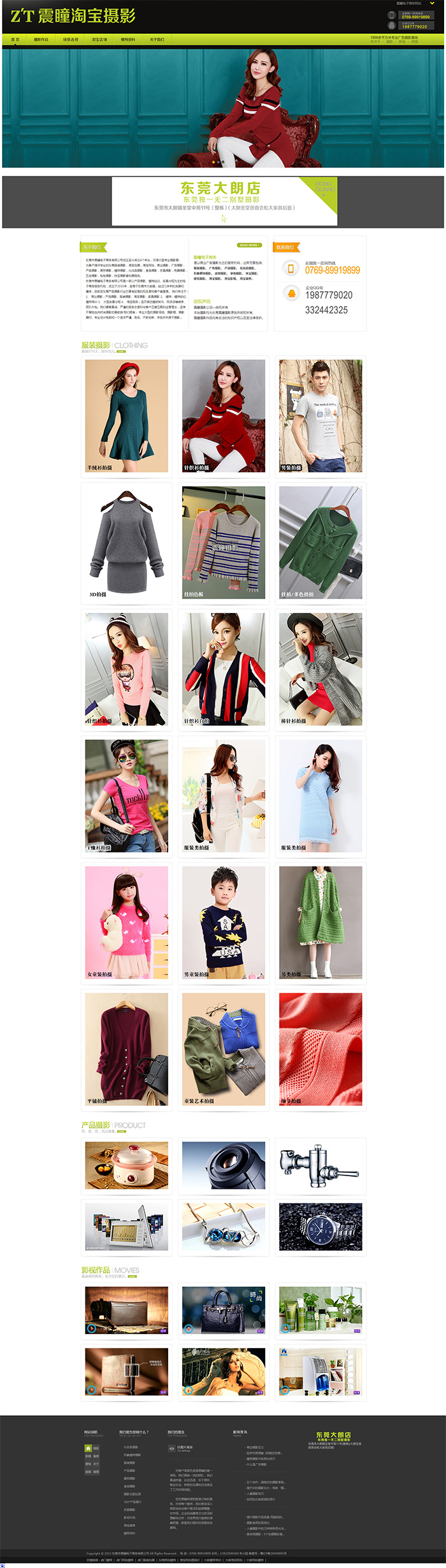The height and width of the screenshot is (1568, 446).
Task: View the 3D拍摄 gray sweater tile
Action: 126,542
